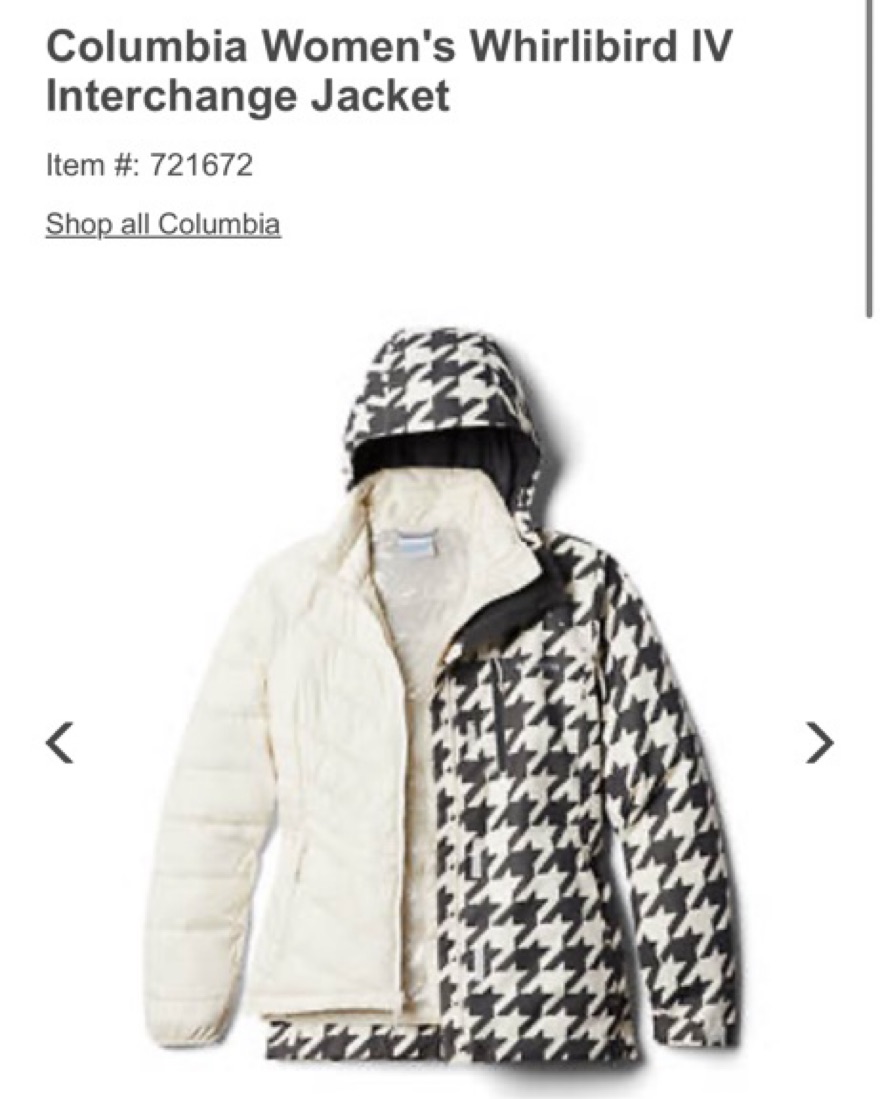The height and width of the screenshot is (1099, 880).
Task: Show the next product image
Action: click(x=819, y=743)
